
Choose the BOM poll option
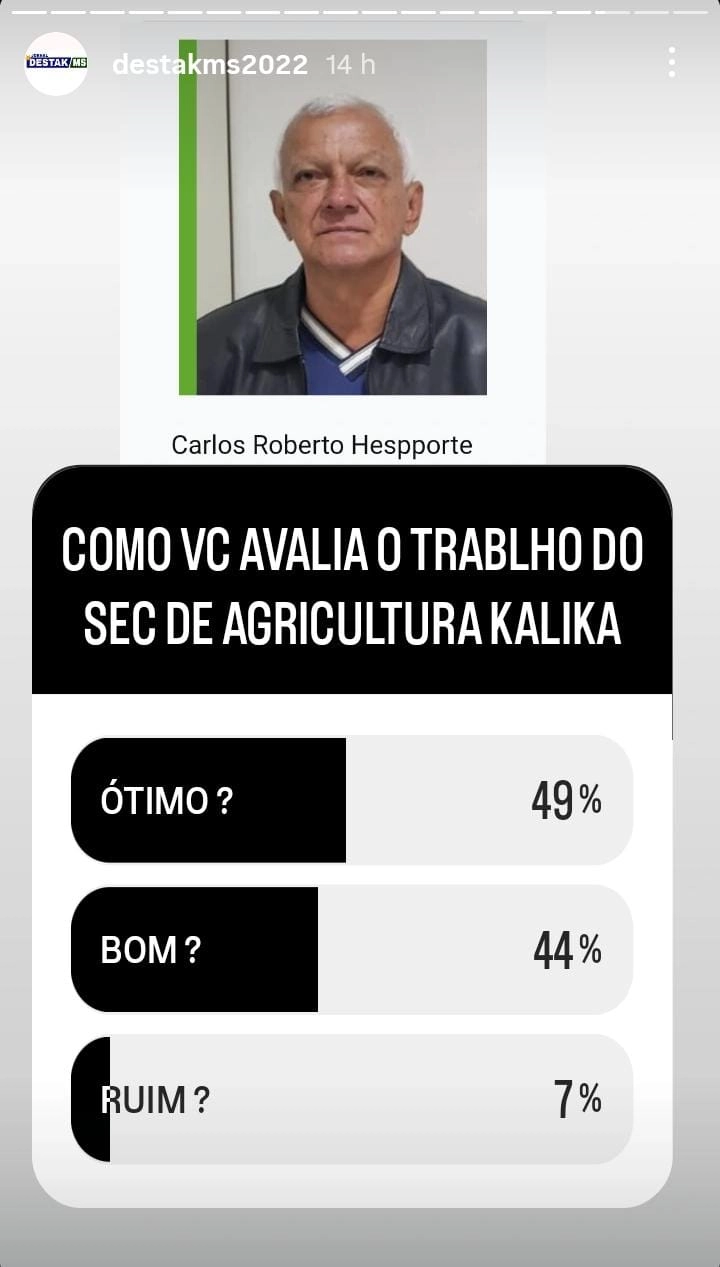click(x=351, y=949)
